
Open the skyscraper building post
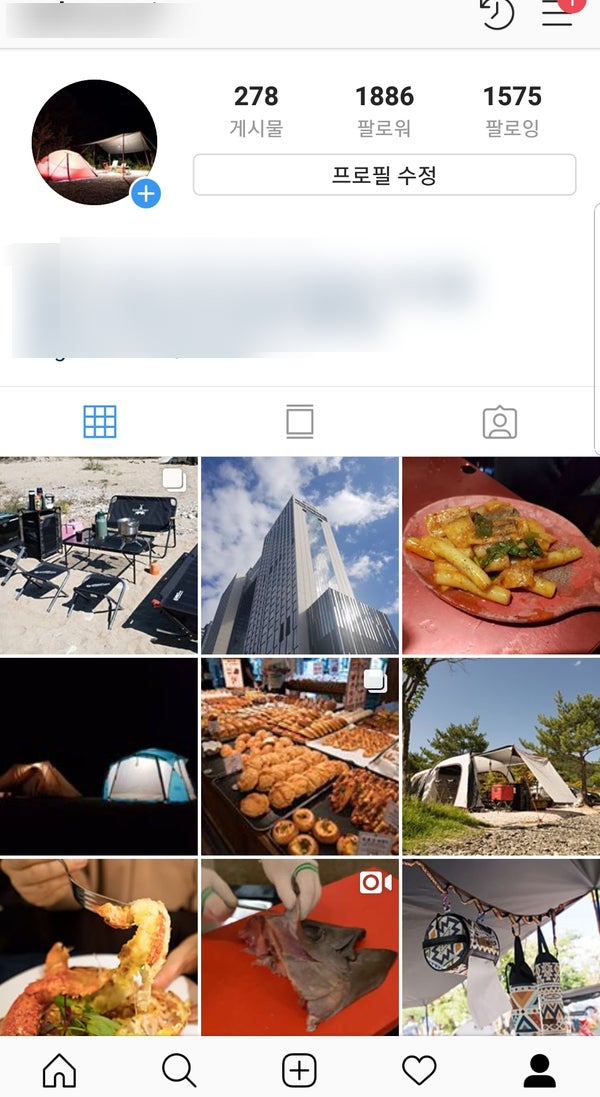(x=300, y=555)
